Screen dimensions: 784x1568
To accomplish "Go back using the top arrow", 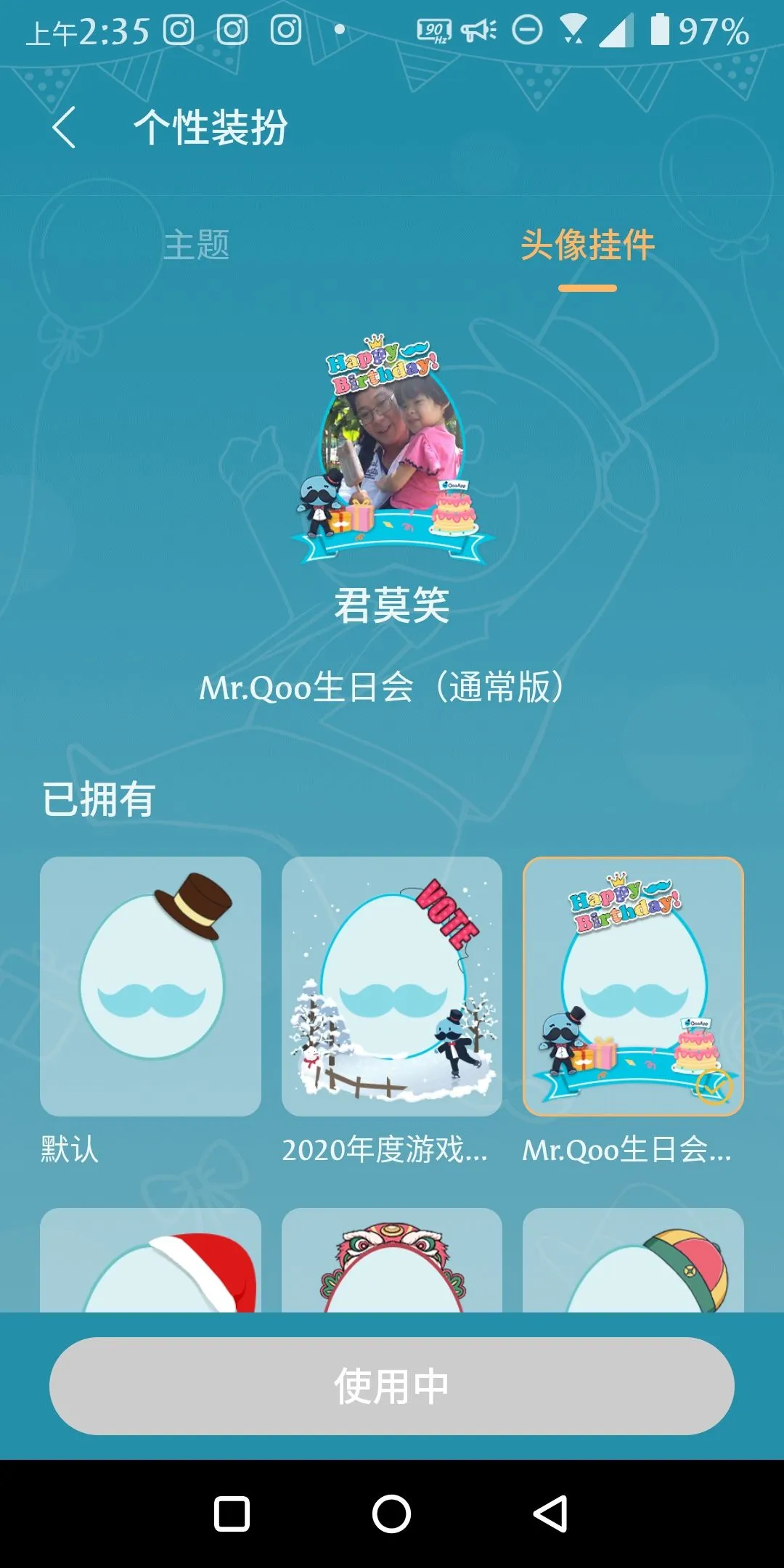I will point(64,128).
